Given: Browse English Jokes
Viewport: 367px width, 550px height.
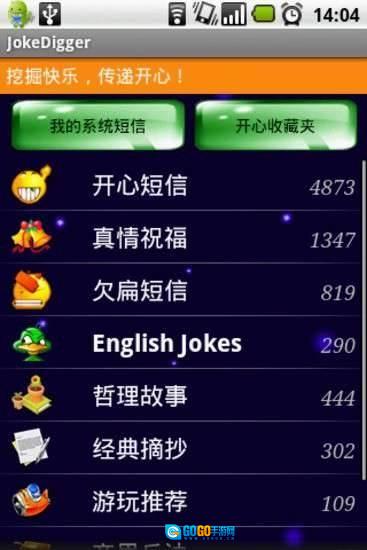Looking at the screenshot, I should point(181,343).
